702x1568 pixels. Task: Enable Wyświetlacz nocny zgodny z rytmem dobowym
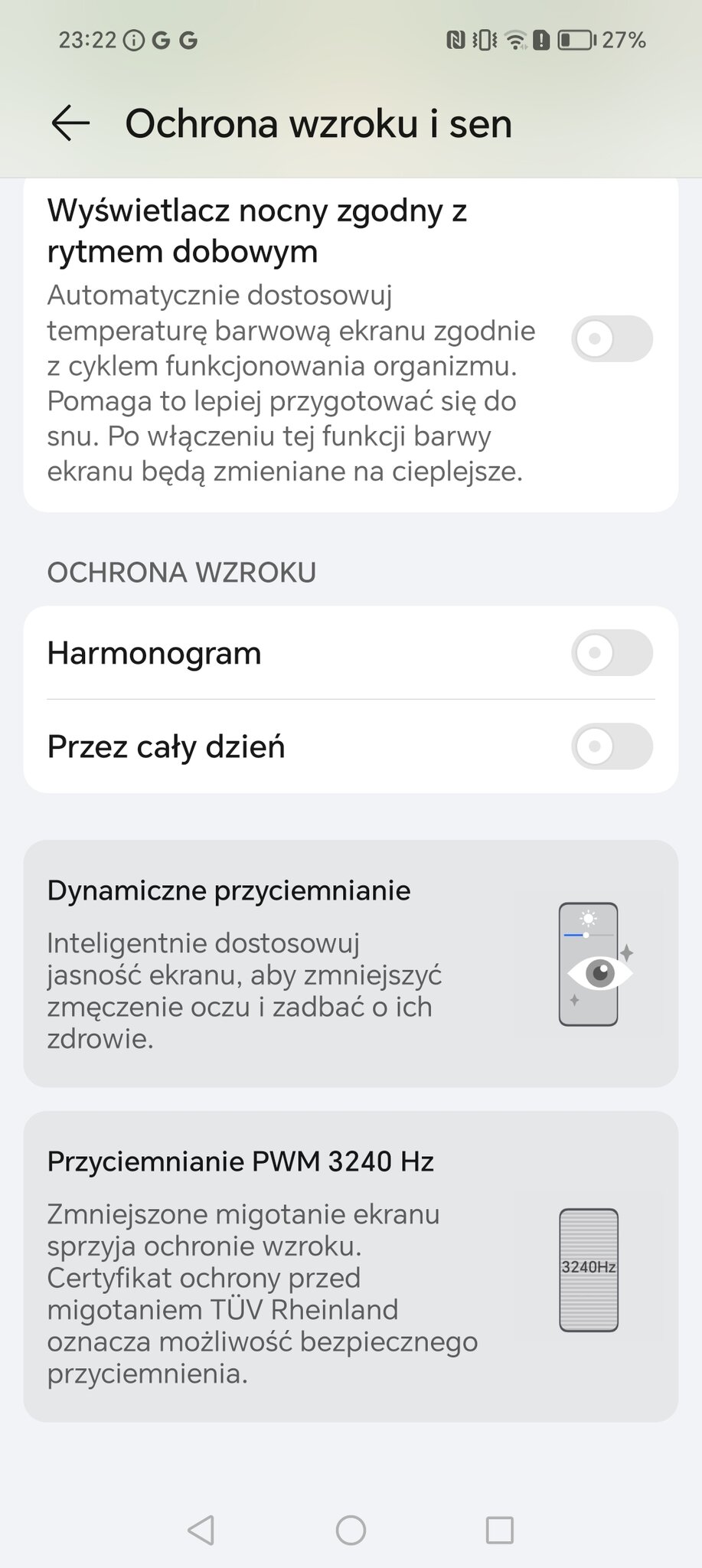point(612,338)
